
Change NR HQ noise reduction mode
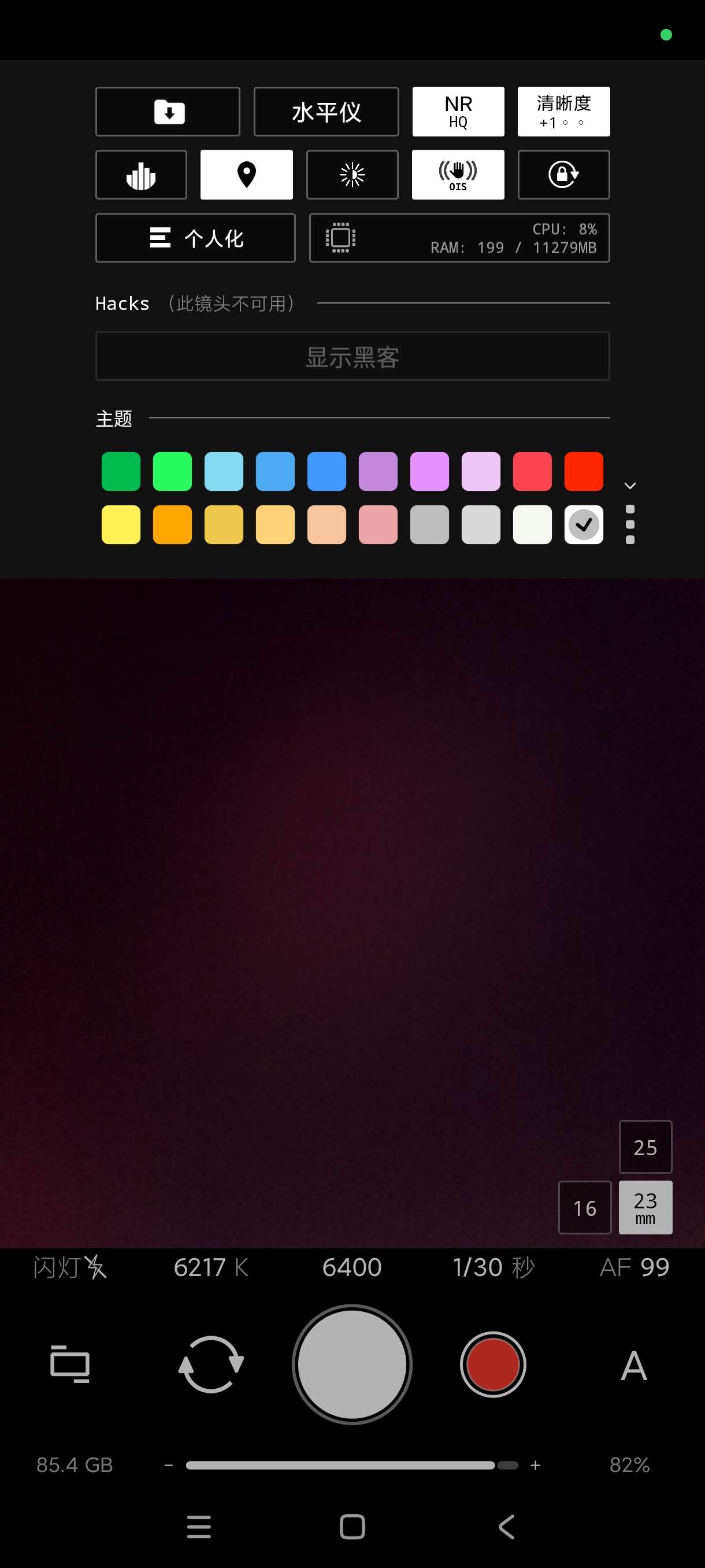click(458, 112)
